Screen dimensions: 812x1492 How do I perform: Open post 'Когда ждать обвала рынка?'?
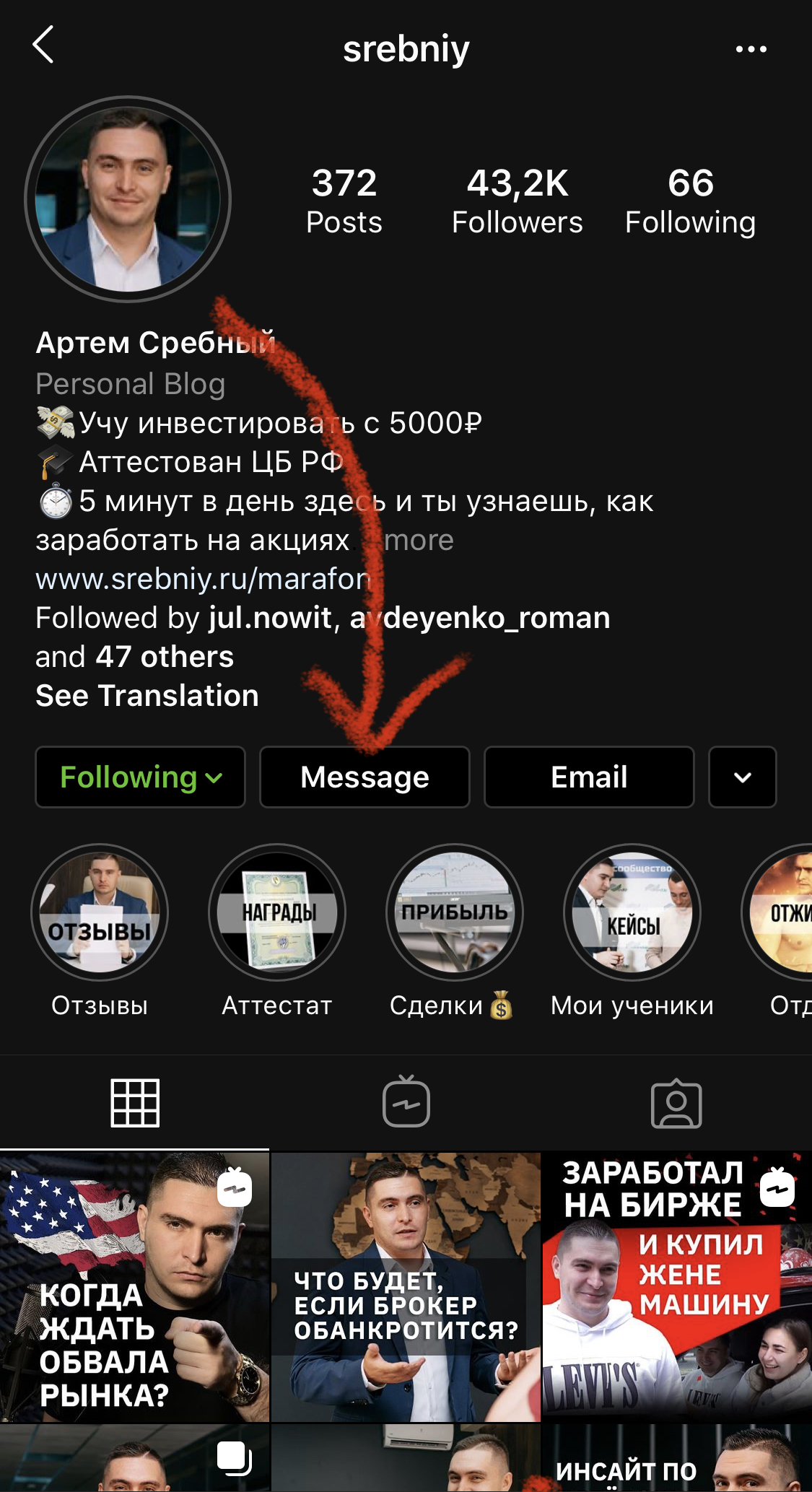pyautogui.click(x=135, y=1287)
